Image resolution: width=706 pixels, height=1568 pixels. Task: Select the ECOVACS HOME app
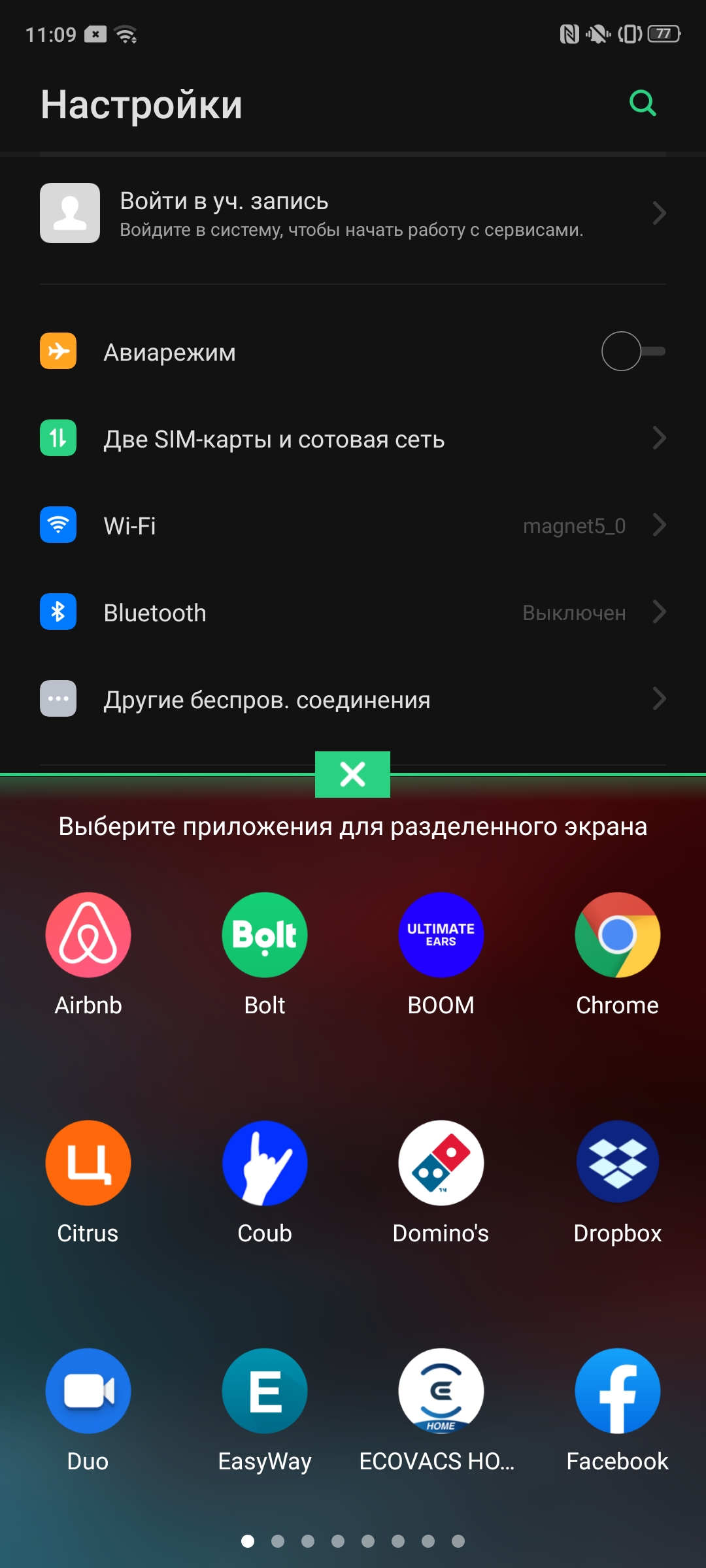pos(441,1391)
